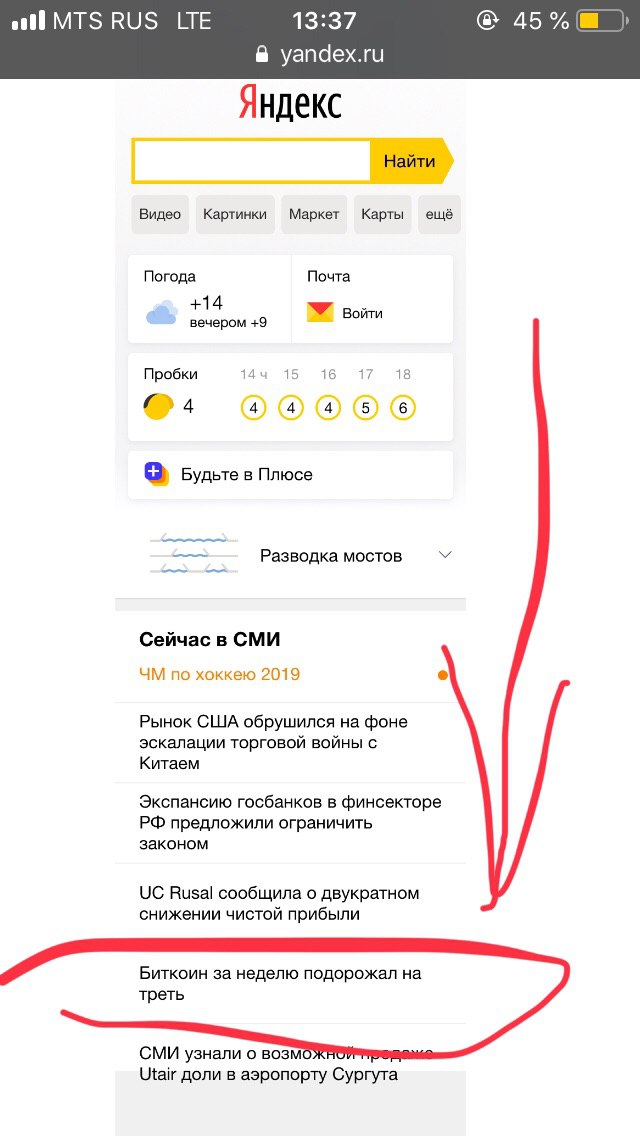The width and height of the screenshot is (640, 1136).
Task: Open the ЧМ по хоккею 2019 link
Action: [x=220, y=674]
